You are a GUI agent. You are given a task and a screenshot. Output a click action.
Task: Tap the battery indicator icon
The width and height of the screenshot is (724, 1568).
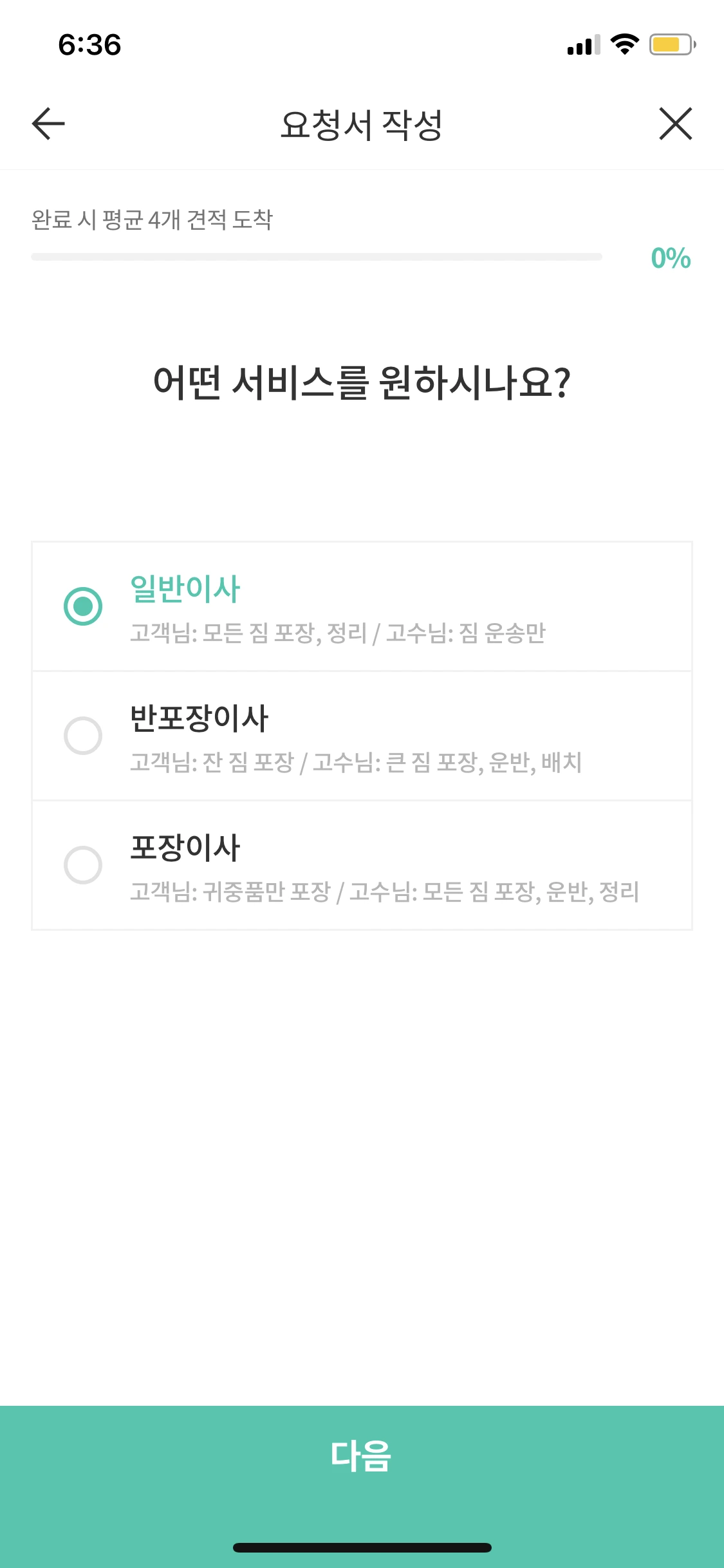coord(669,45)
